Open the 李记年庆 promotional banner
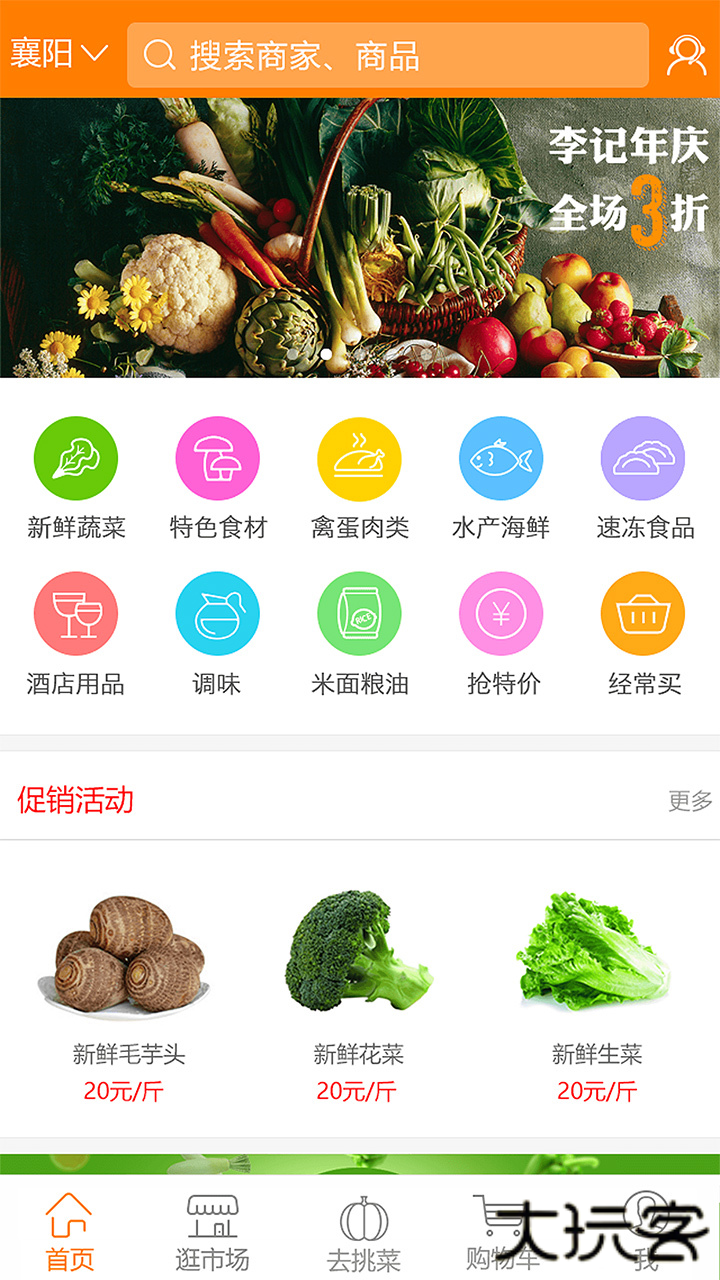Viewport: 720px width, 1280px height. coord(360,238)
